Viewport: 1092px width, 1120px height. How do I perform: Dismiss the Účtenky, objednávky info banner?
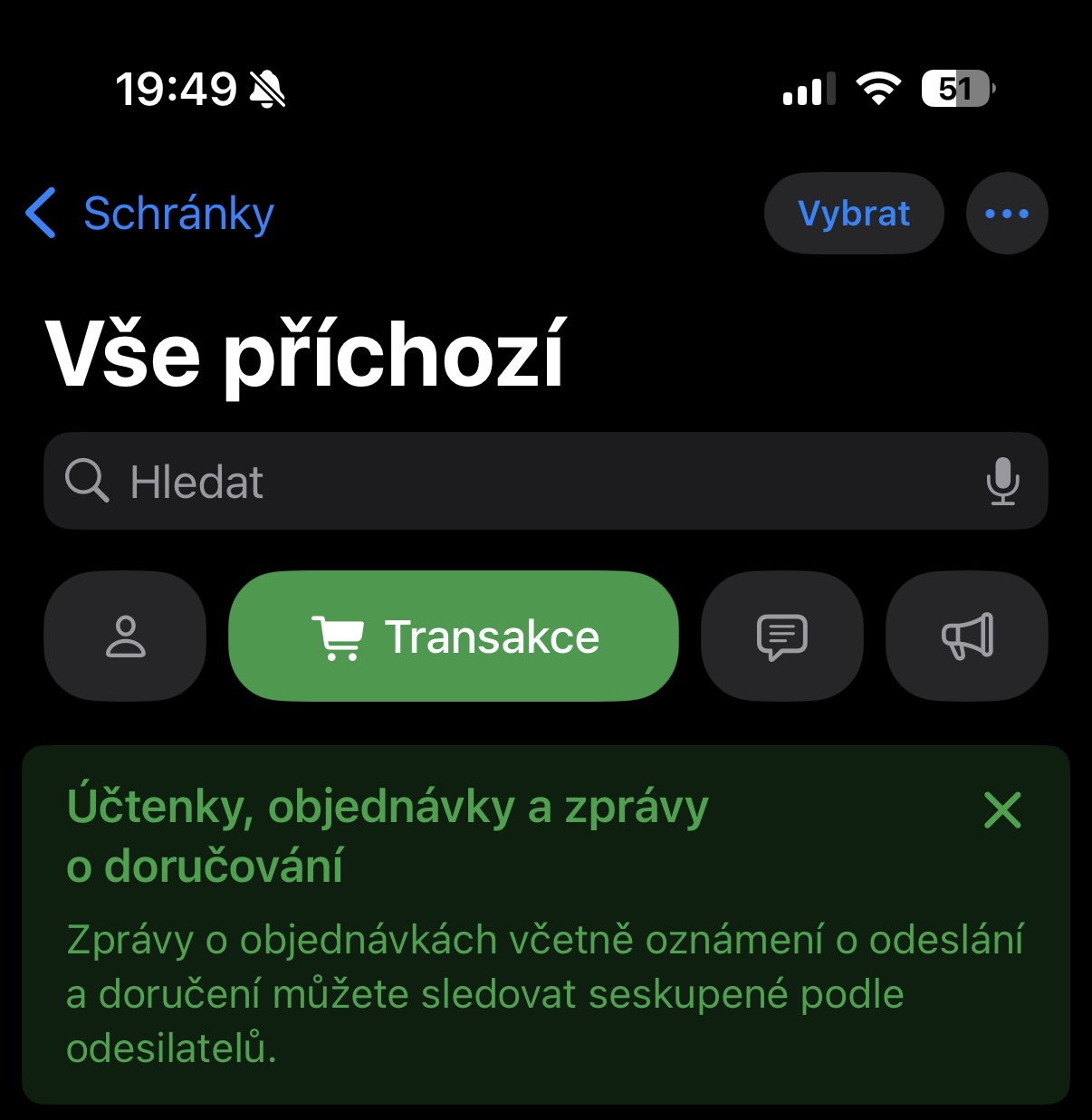tap(1002, 809)
